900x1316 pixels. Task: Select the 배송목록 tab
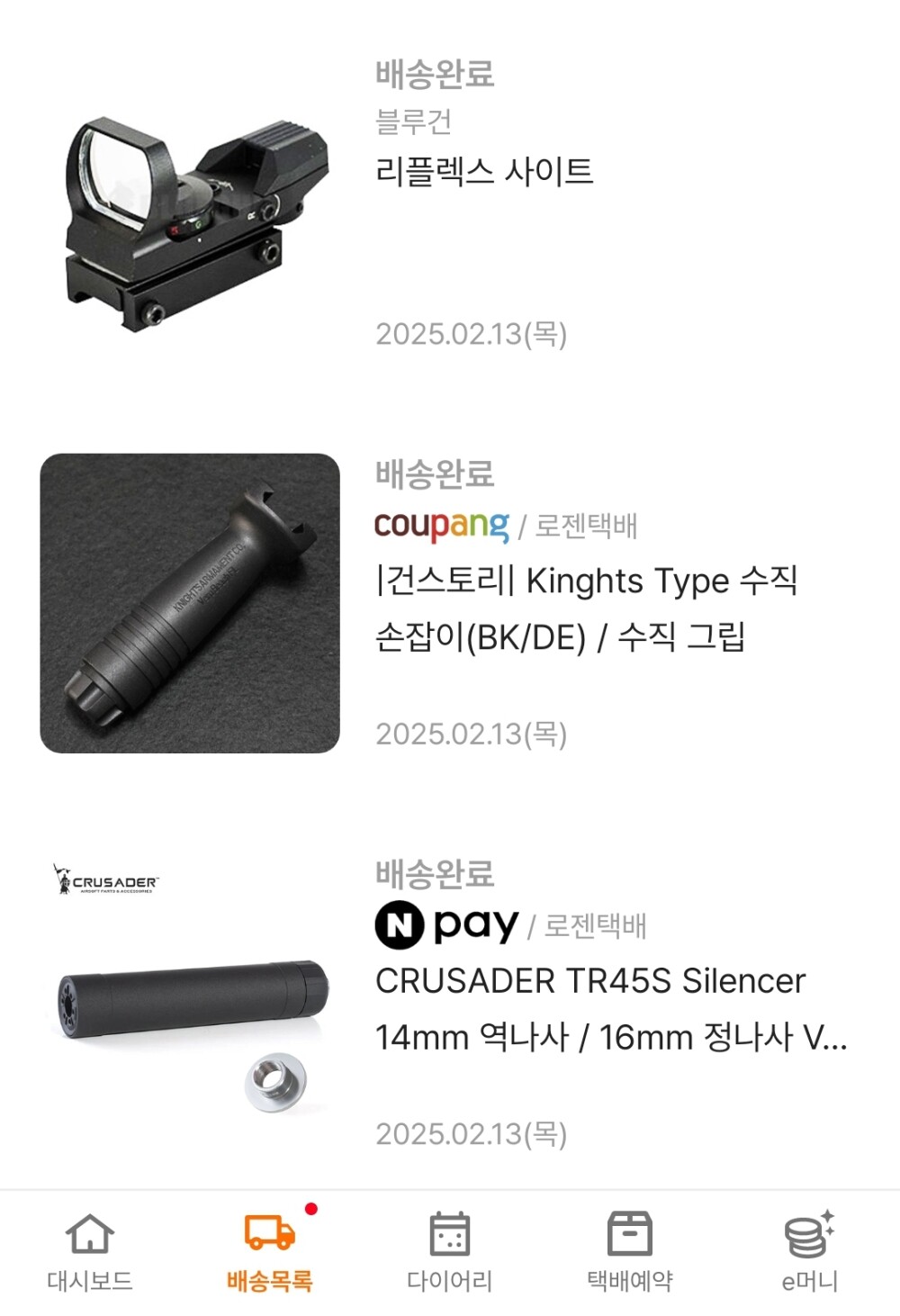[270, 1253]
